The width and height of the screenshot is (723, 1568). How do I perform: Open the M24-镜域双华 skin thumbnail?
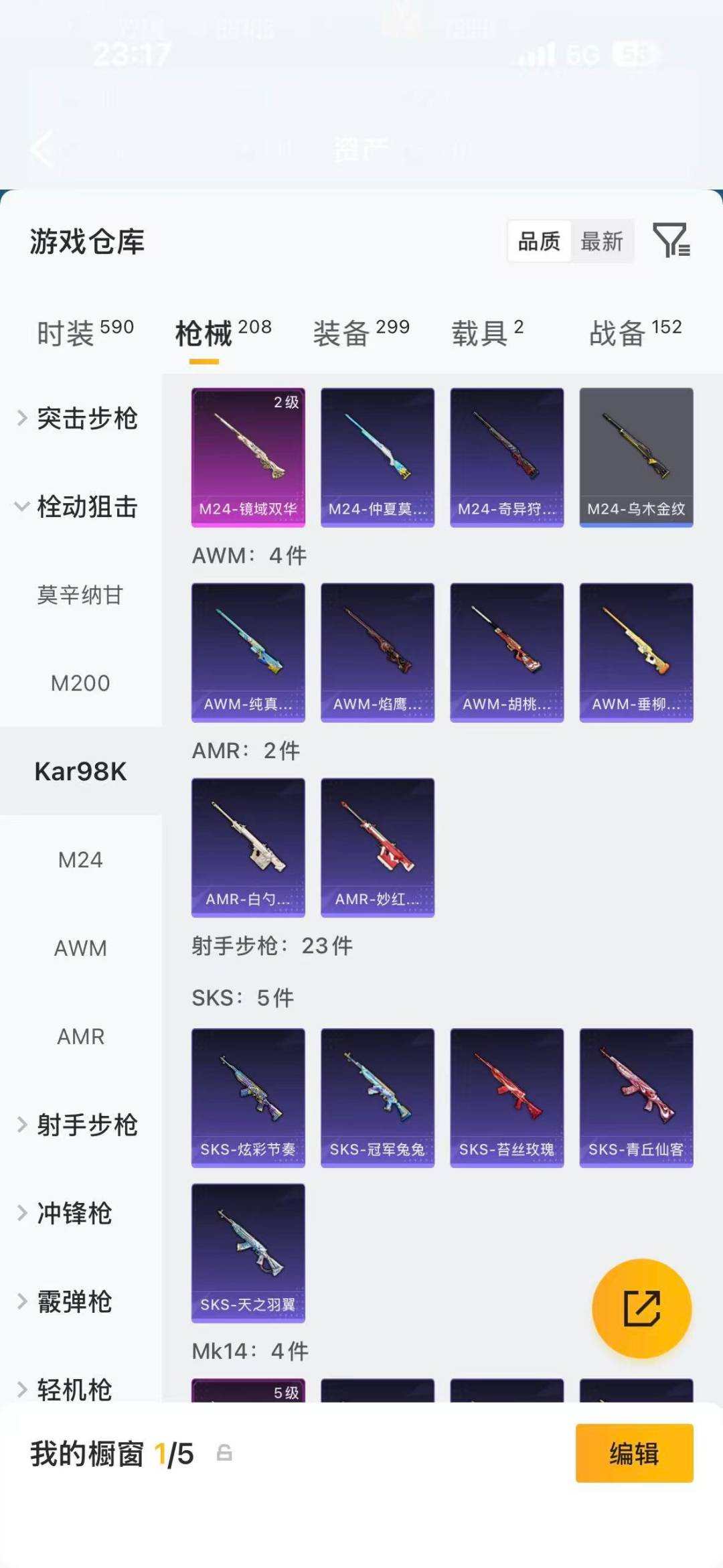(x=248, y=455)
